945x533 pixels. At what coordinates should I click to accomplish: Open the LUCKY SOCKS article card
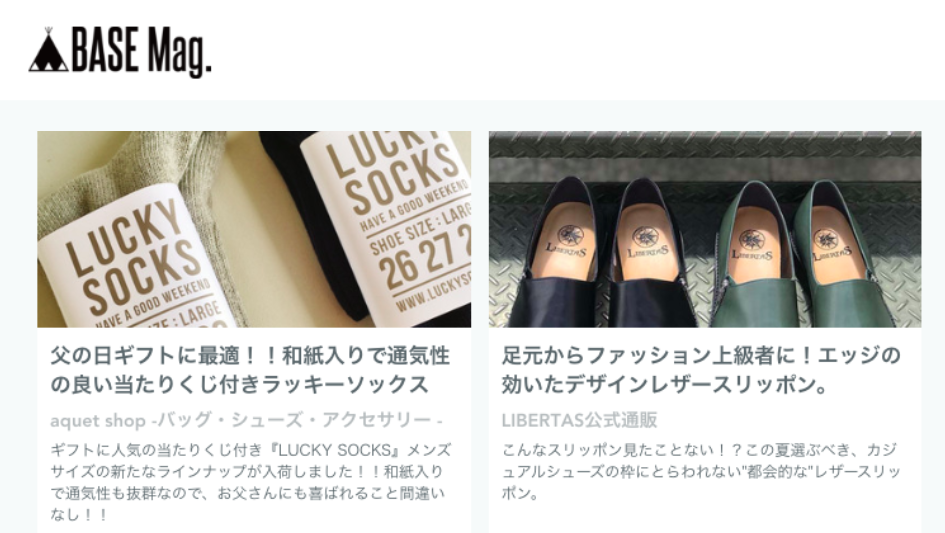[x=250, y=369]
